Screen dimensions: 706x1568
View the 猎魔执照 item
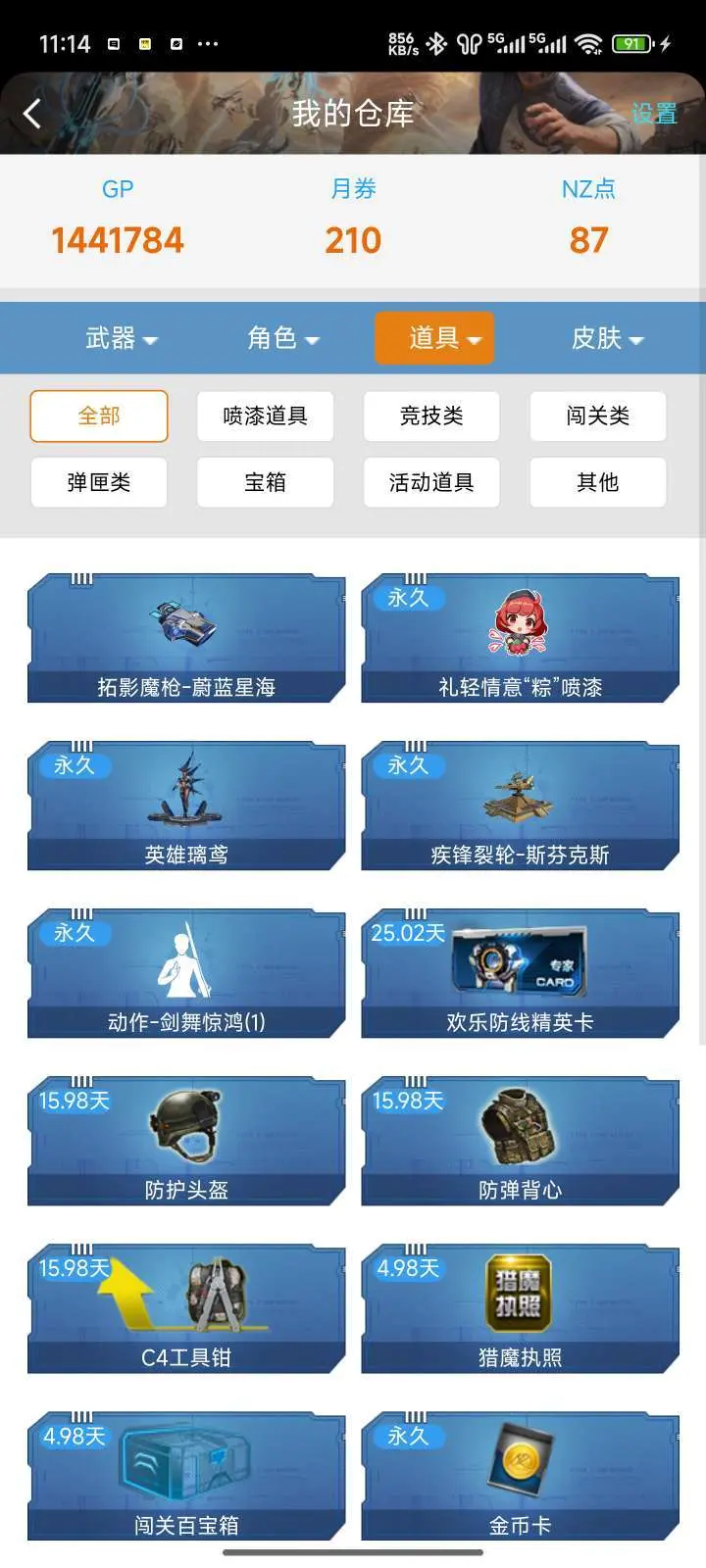coord(521,1309)
